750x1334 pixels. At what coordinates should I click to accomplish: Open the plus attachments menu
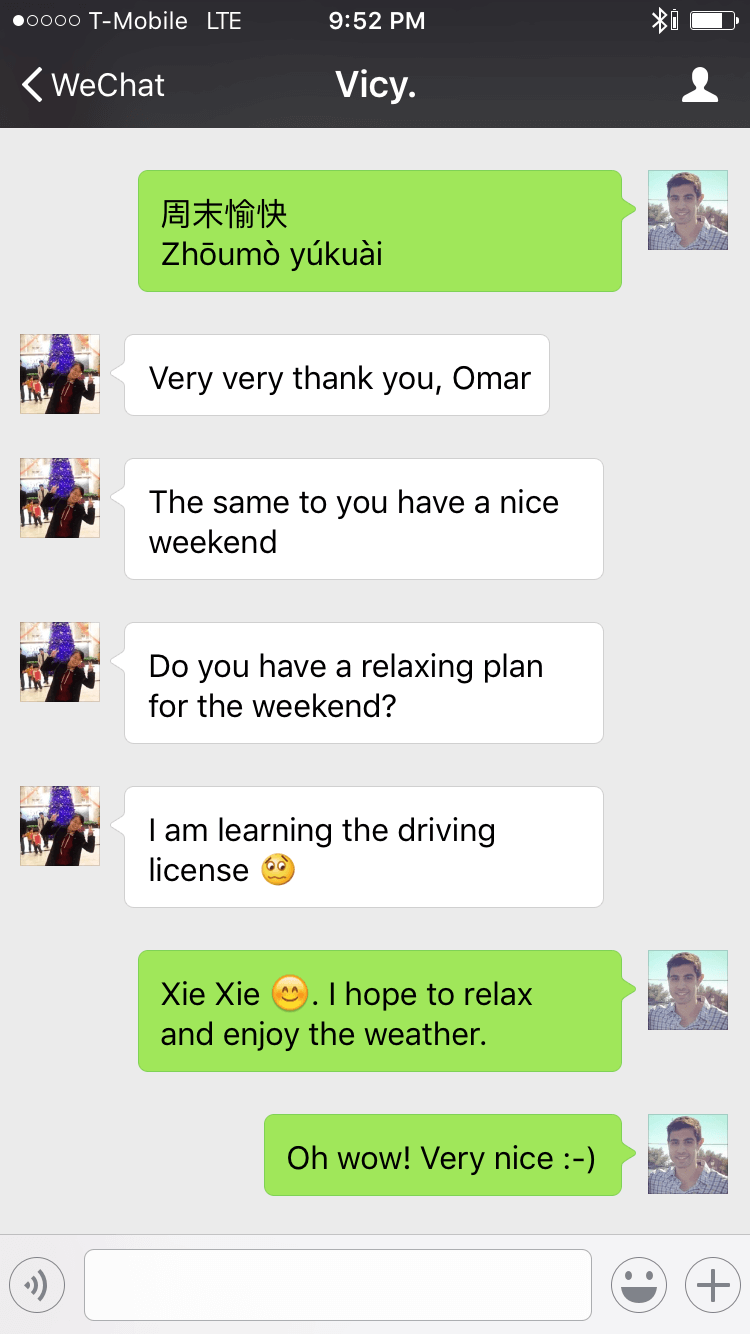click(x=712, y=1284)
